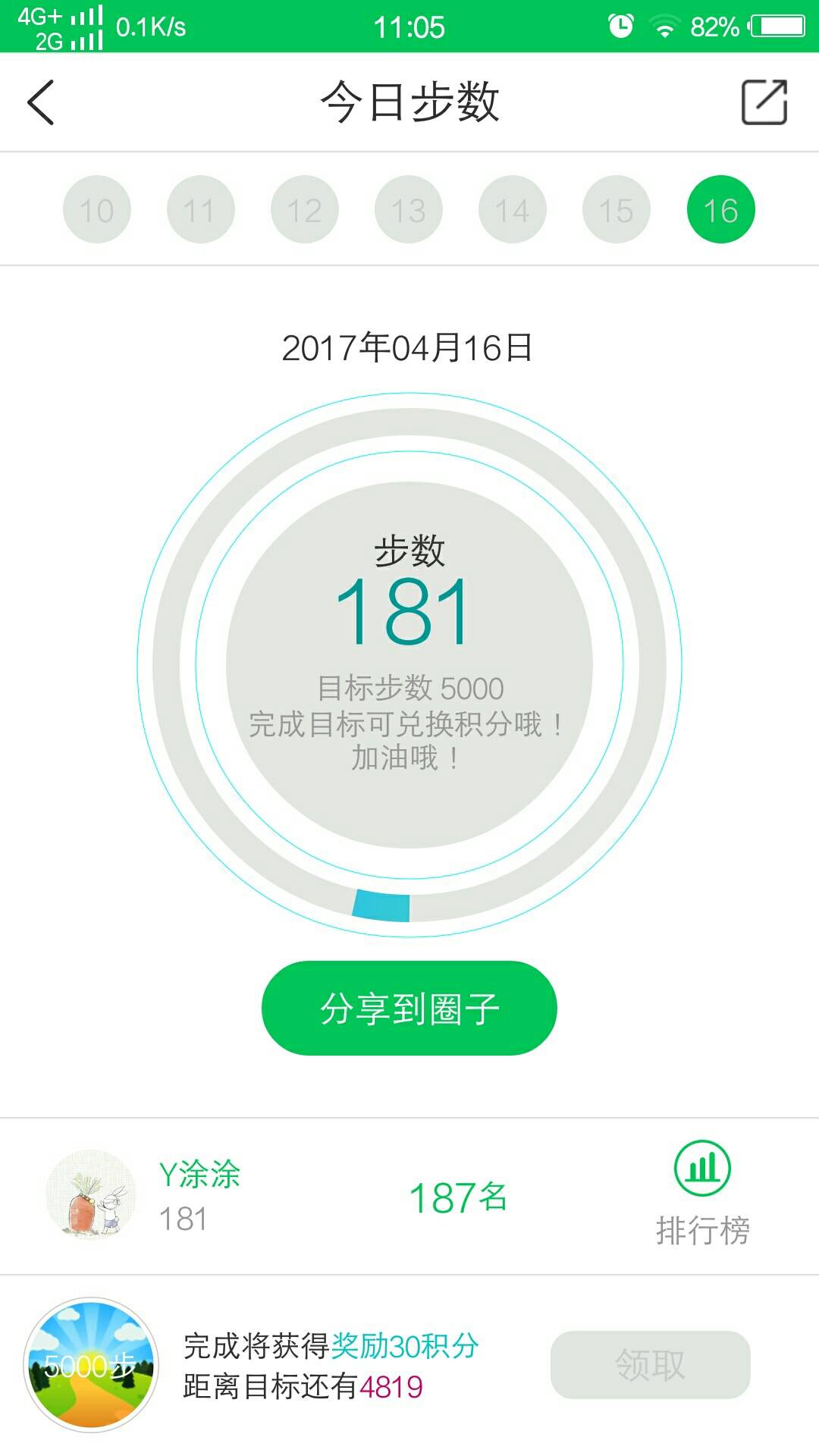Select date 10 in the day strip
The width and height of the screenshot is (819, 1456).
click(x=97, y=210)
